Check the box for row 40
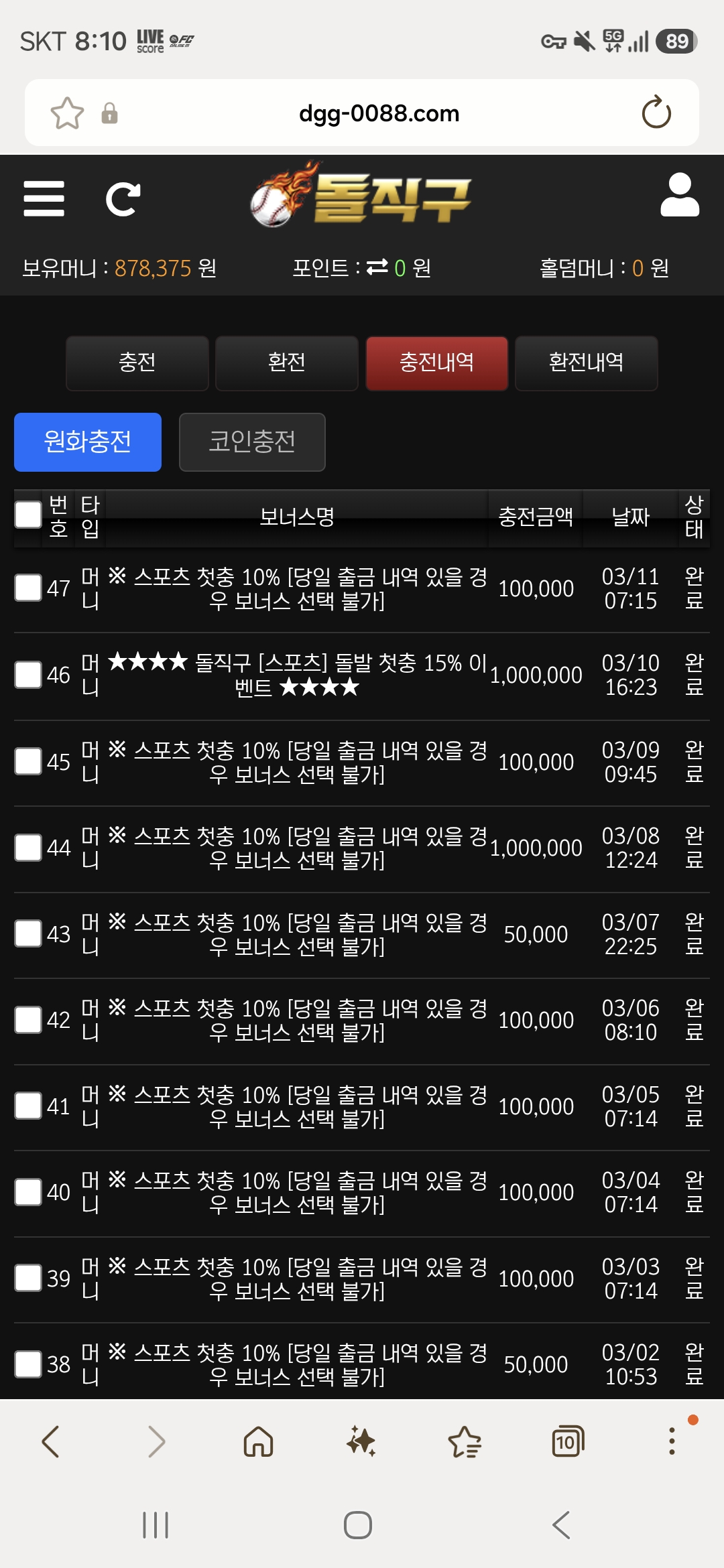This screenshot has width=724, height=1568. [x=28, y=1192]
